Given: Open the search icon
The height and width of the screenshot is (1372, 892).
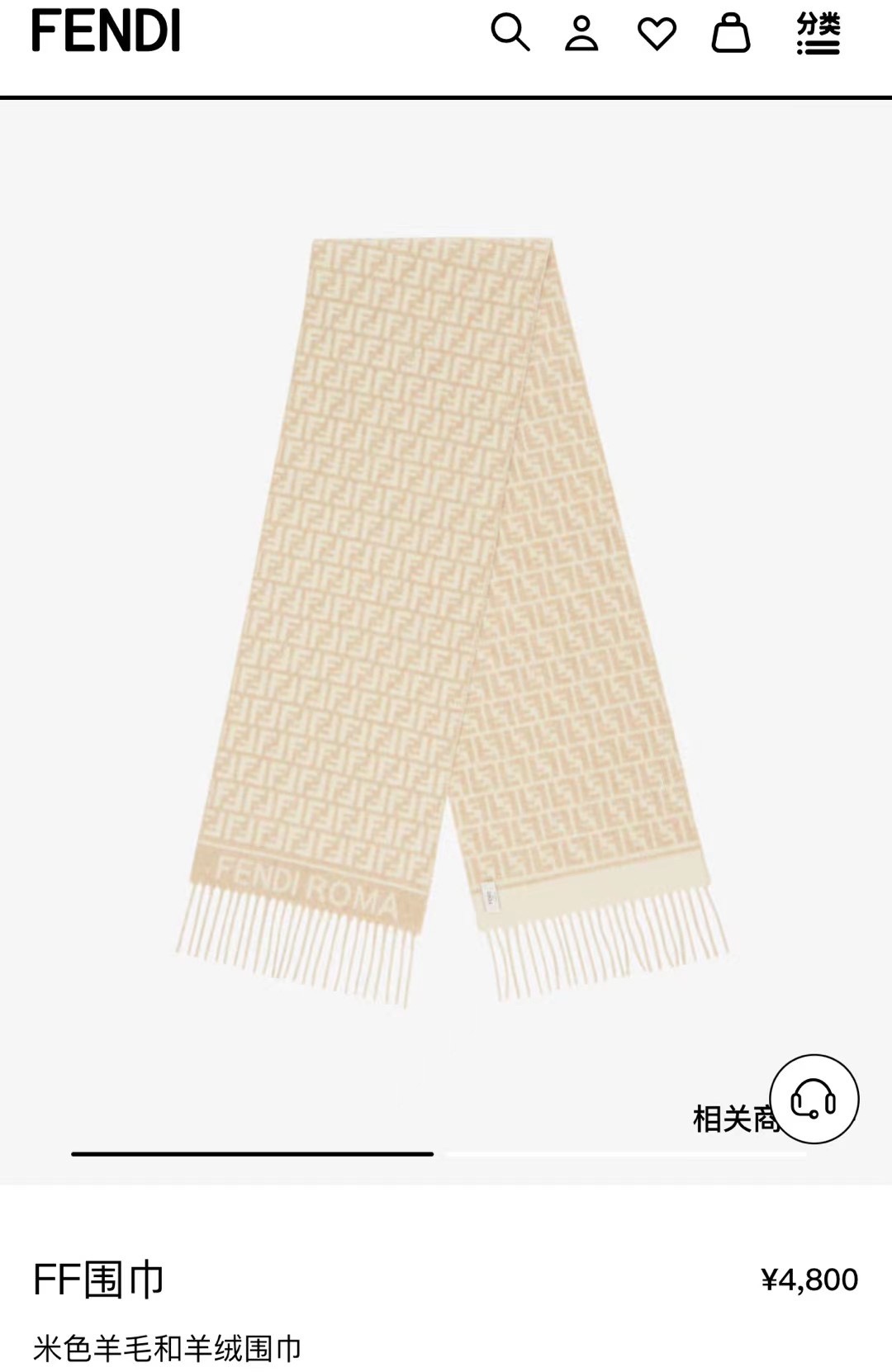Looking at the screenshot, I should point(510,33).
